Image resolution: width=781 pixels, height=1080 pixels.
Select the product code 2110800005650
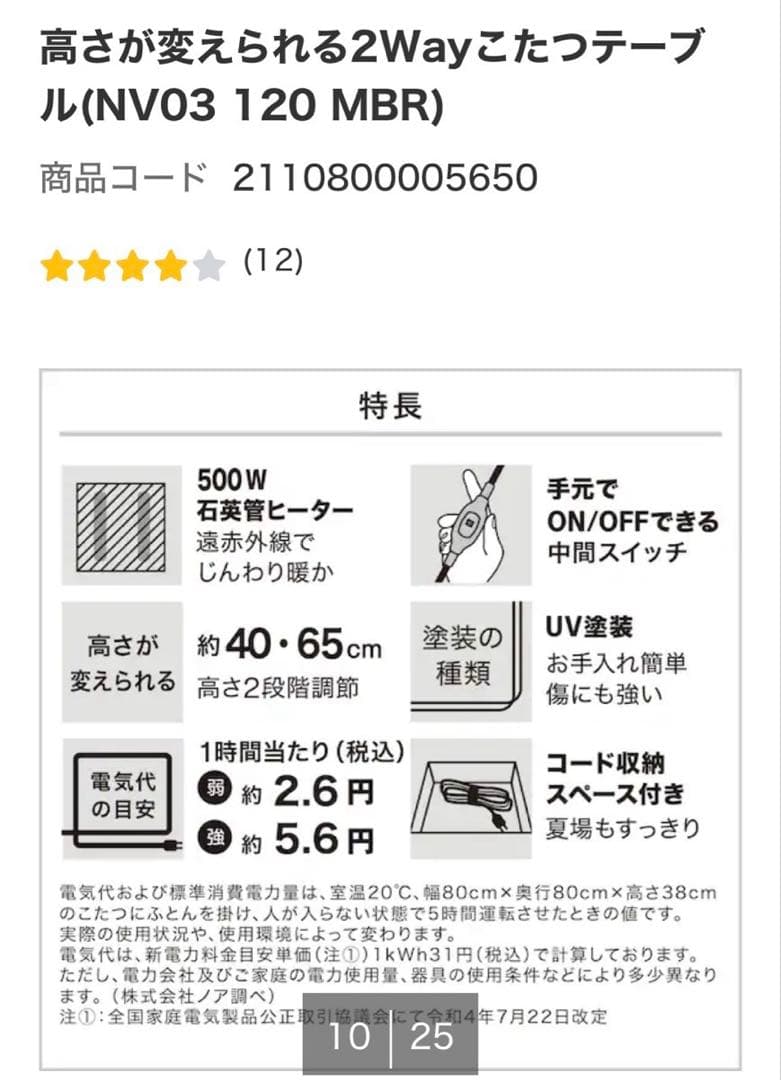tap(383, 178)
